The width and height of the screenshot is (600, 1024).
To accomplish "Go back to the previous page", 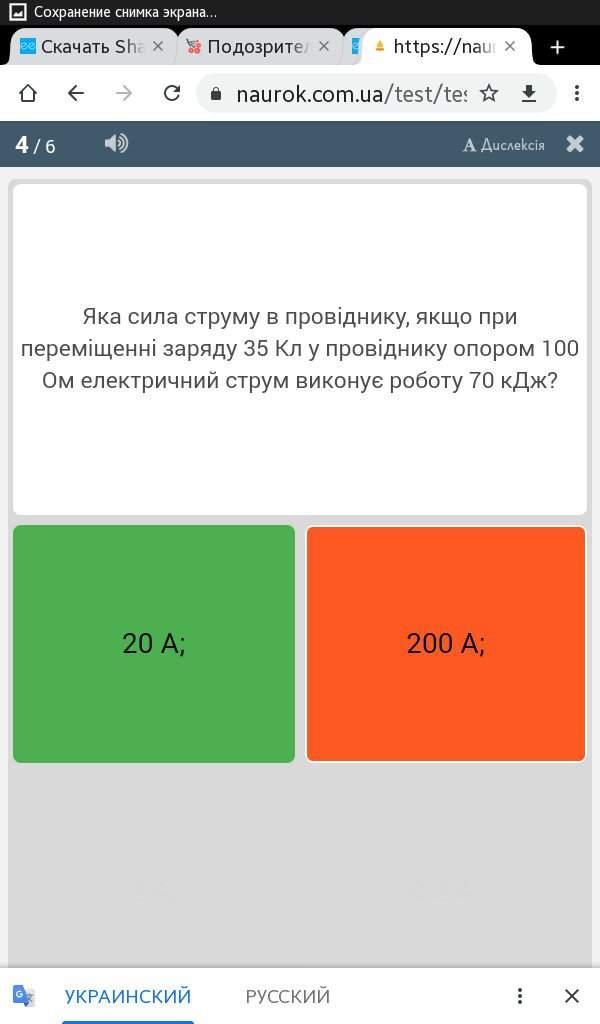I will coord(76,93).
